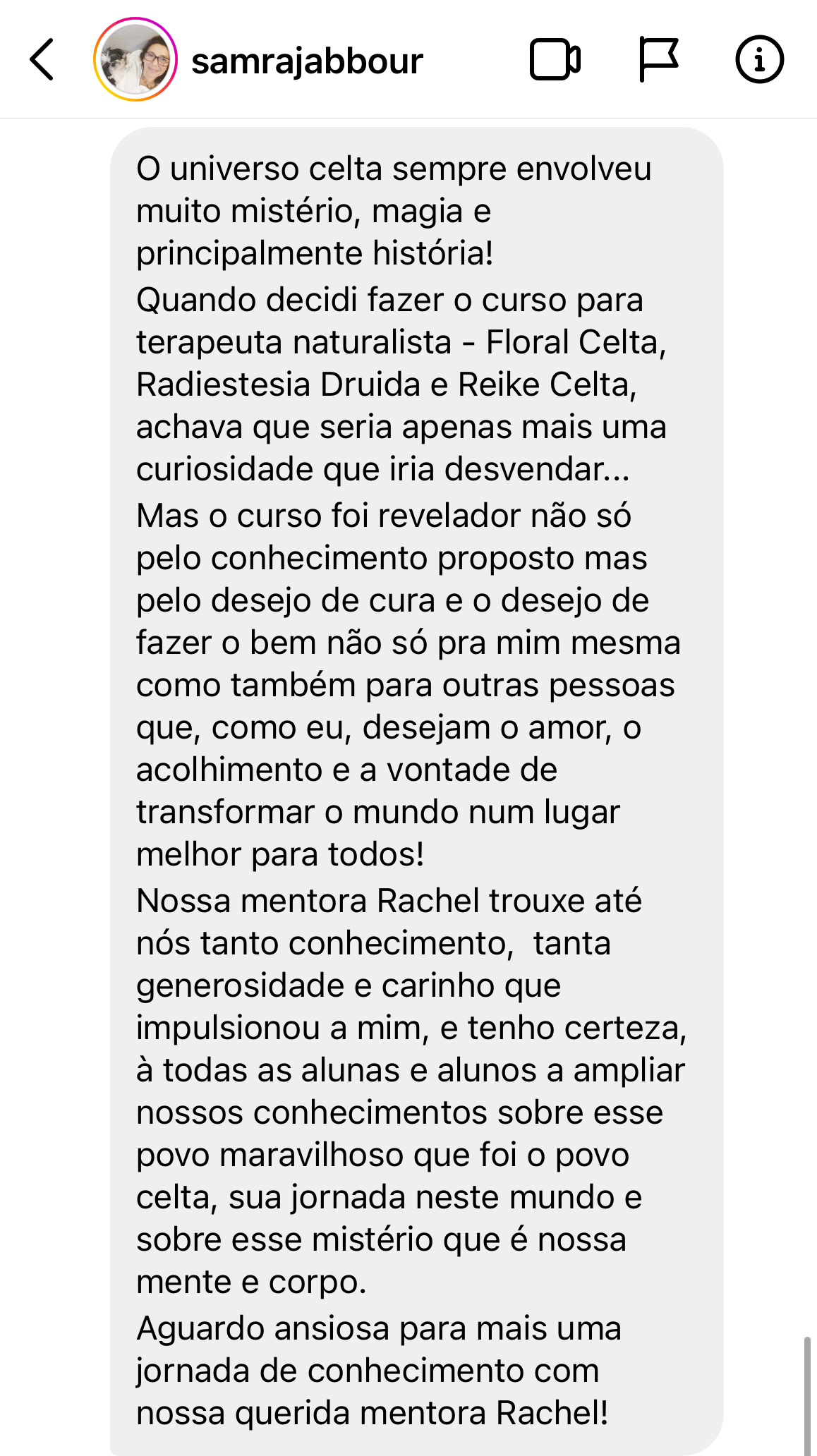This screenshot has height=1456, width=817.
Task: Start a video call with samrajabbour
Action: (555, 60)
